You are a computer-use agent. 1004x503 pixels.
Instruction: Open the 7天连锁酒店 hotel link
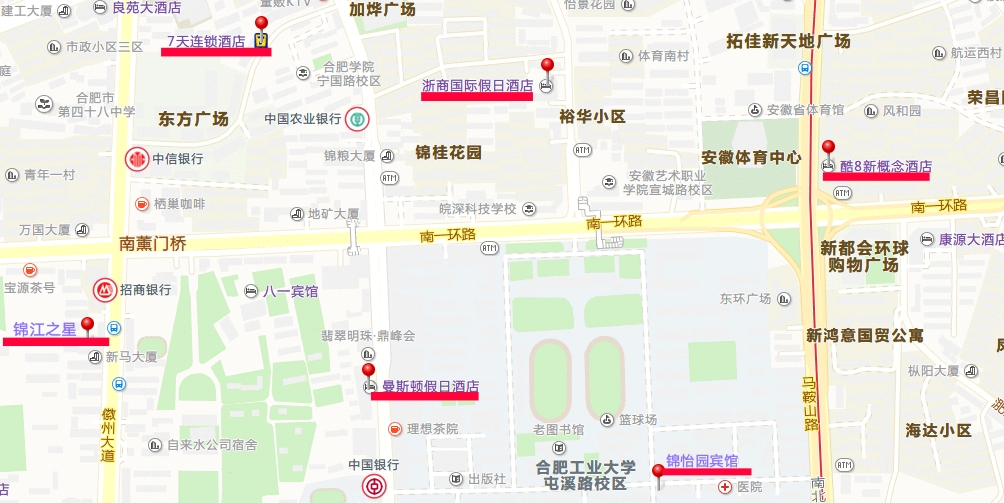(x=206, y=42)
